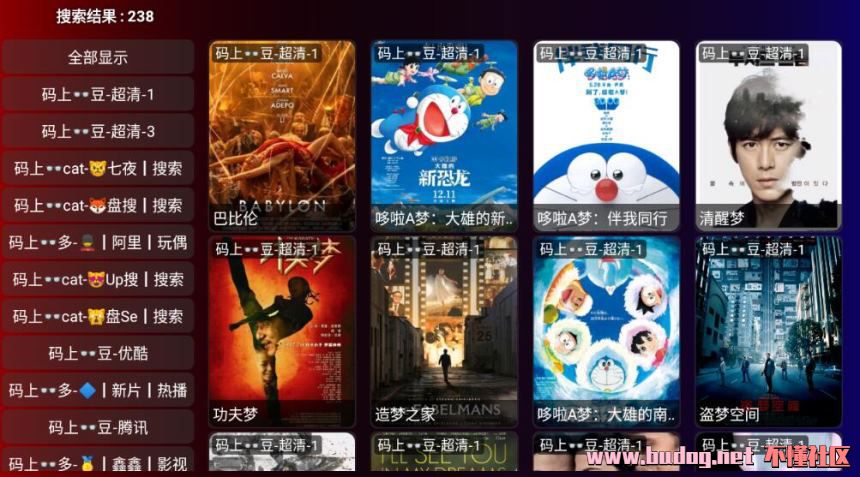The width and height of the screenshot is (860, 477).
Task: Switch to the 码上豆-优酷 source
Action: point(97,353)
